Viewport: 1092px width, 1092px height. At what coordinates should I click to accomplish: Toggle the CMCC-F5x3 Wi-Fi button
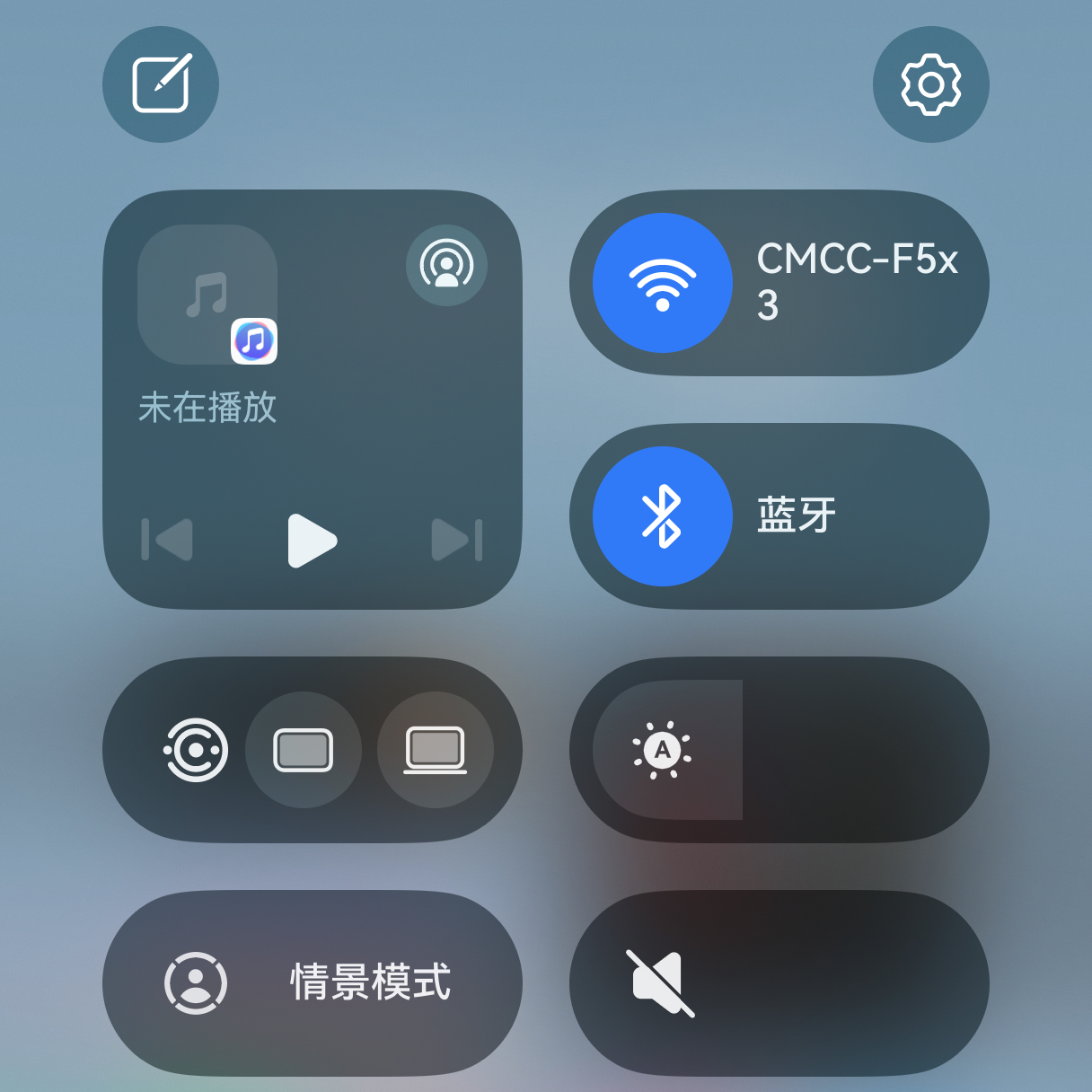(x=663, y=283)
